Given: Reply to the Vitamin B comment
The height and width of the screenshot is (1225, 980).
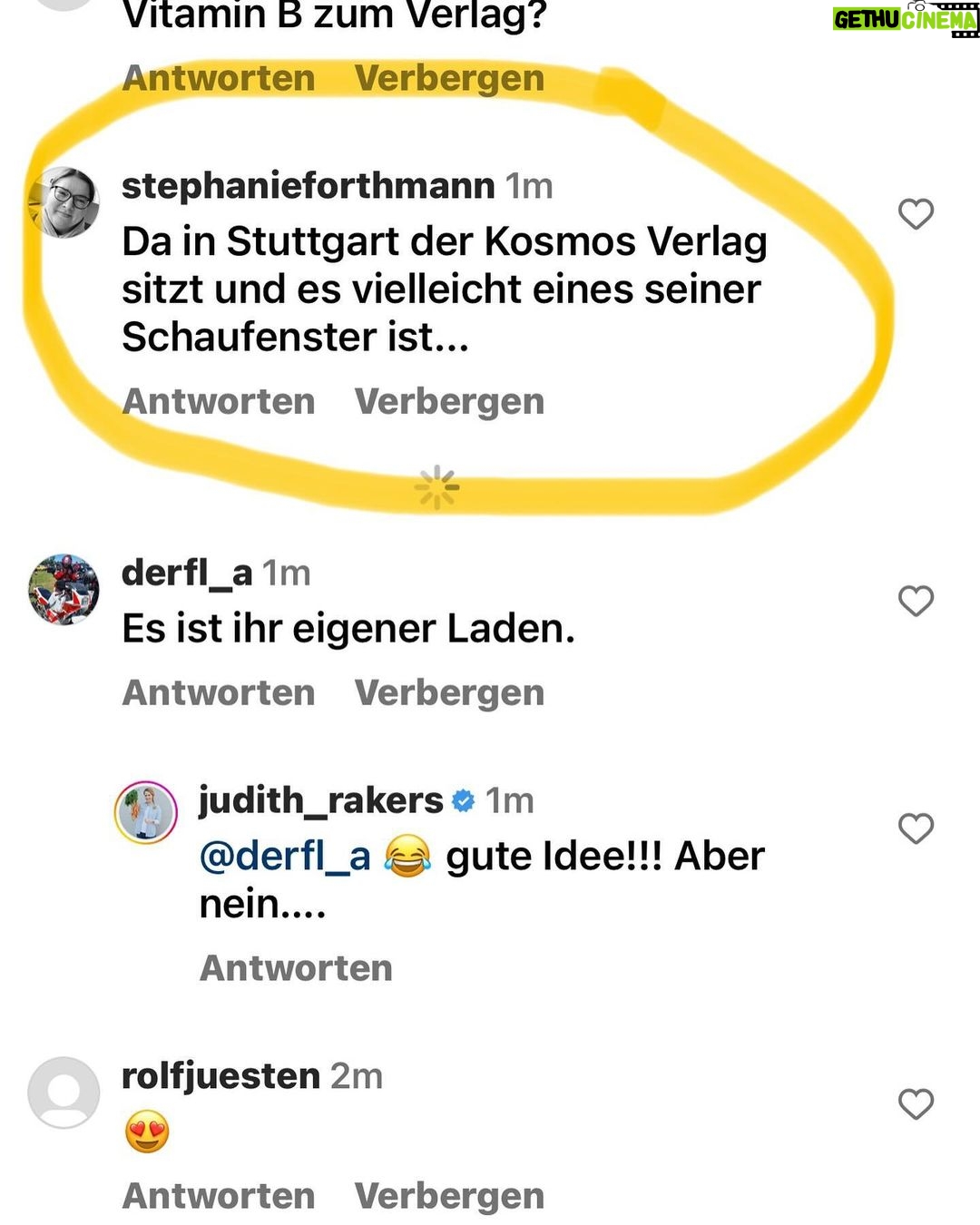Looking at the screenshot, I should [x=219, y=78].
